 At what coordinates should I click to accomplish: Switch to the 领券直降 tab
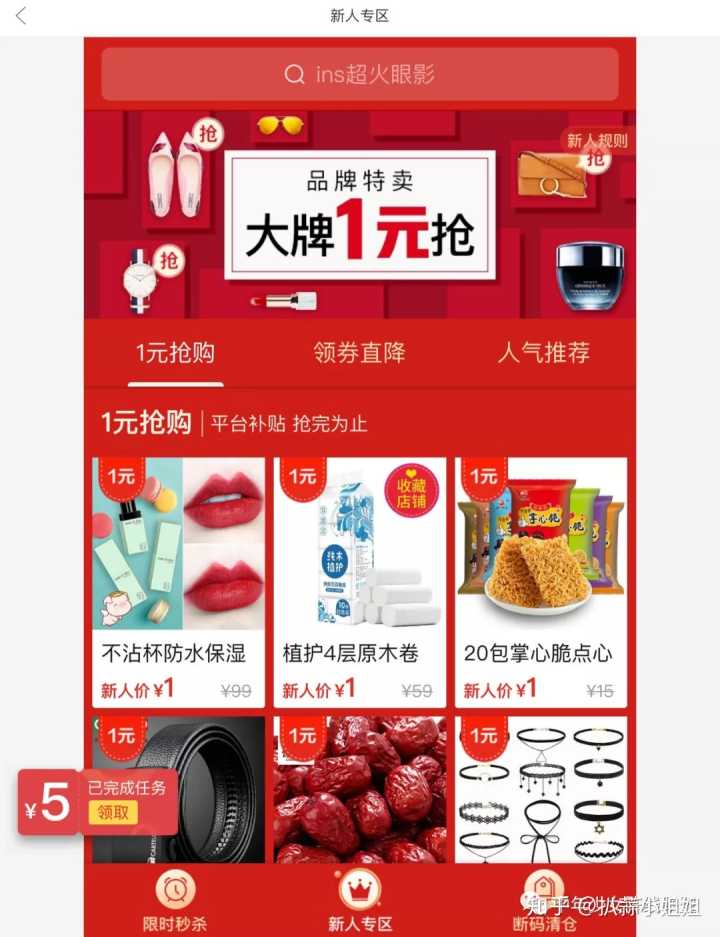click(x=360, y=353)
